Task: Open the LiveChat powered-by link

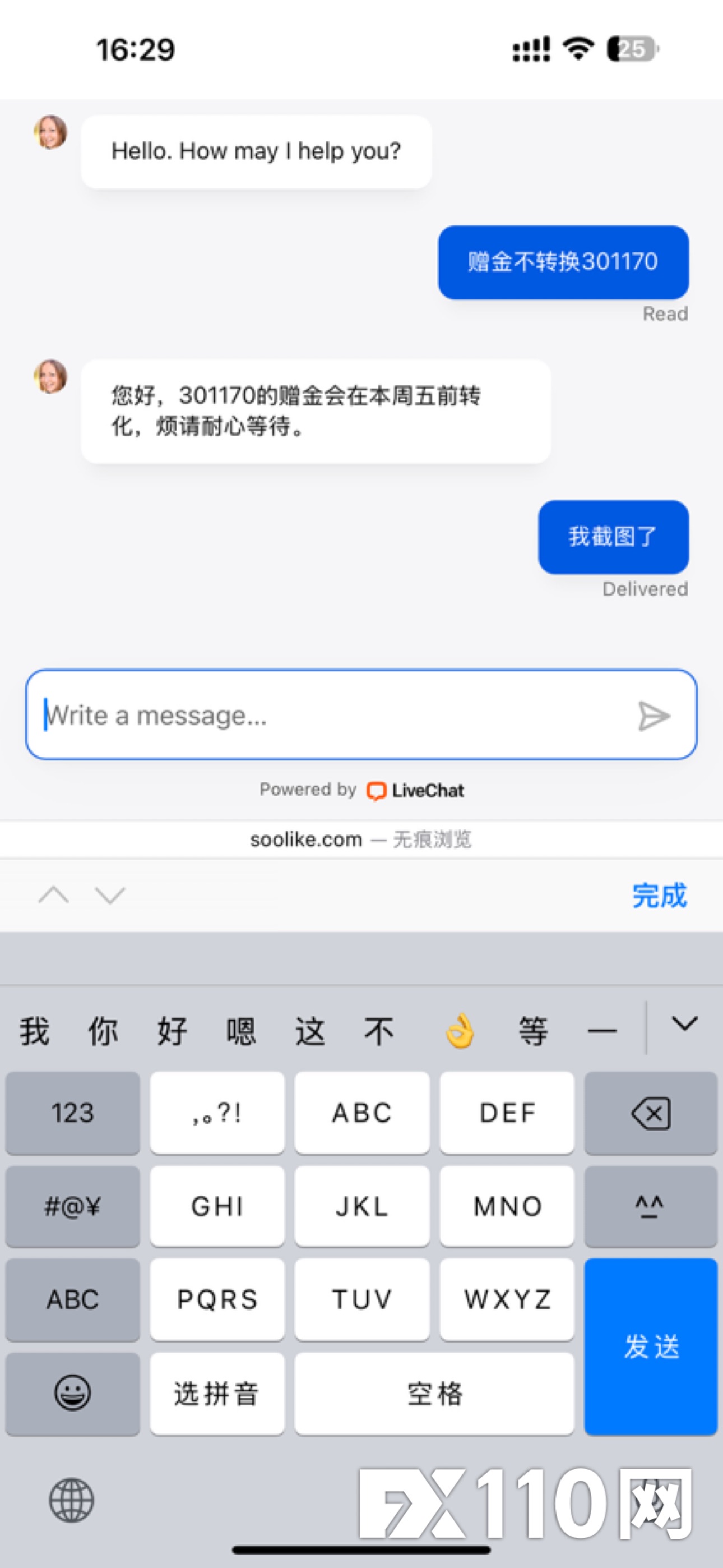Action: (415, 790)
